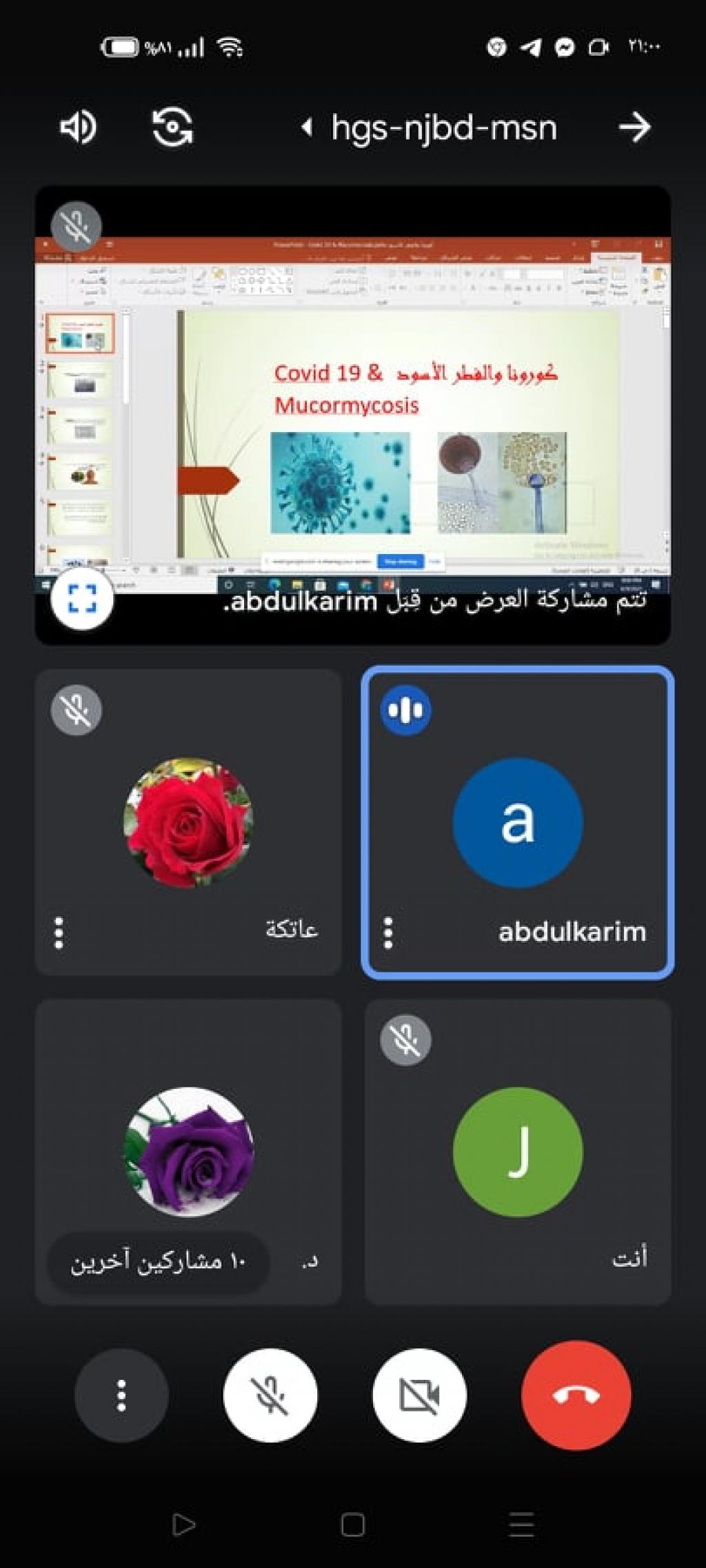Unmute your microphone
Viewport: 706px width, 1568px height.
[x=270, y=1395]
